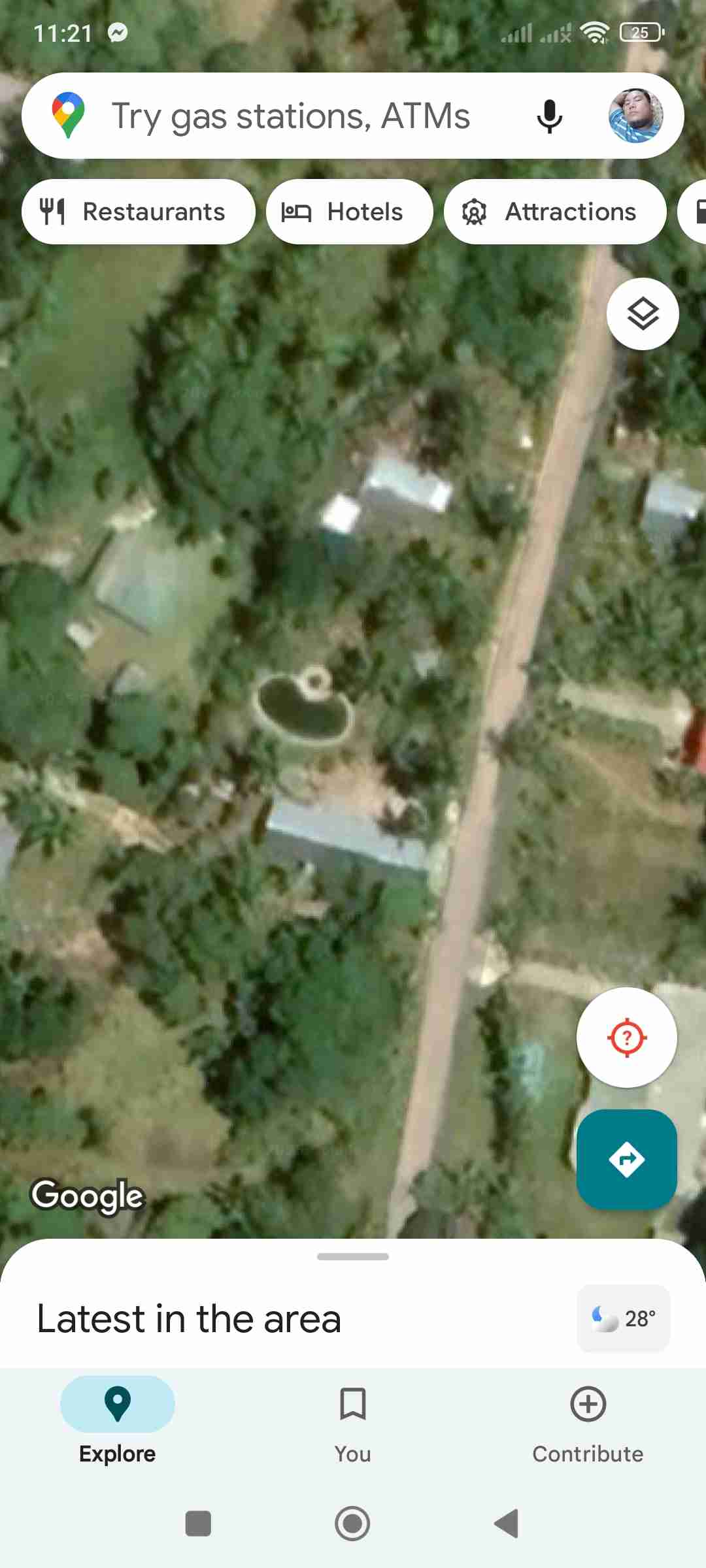Screen dimensions: 706x1568
Task: Return to the home screen
Action: pyautogui.click(x=352, y=1524)
